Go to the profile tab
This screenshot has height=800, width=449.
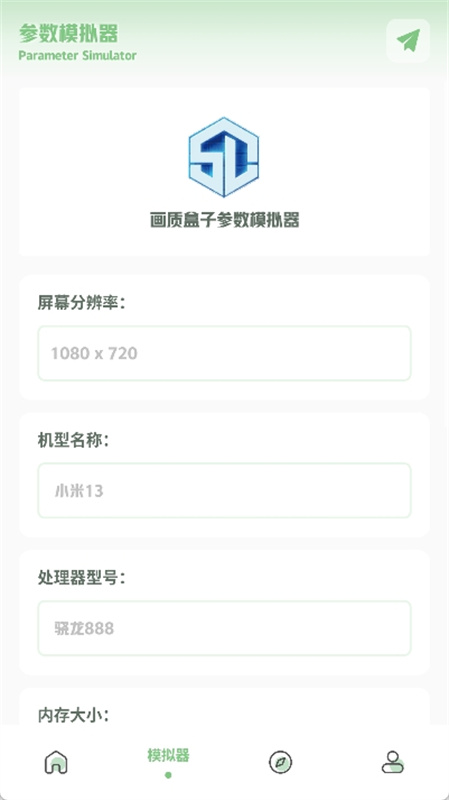pos(392,762)
